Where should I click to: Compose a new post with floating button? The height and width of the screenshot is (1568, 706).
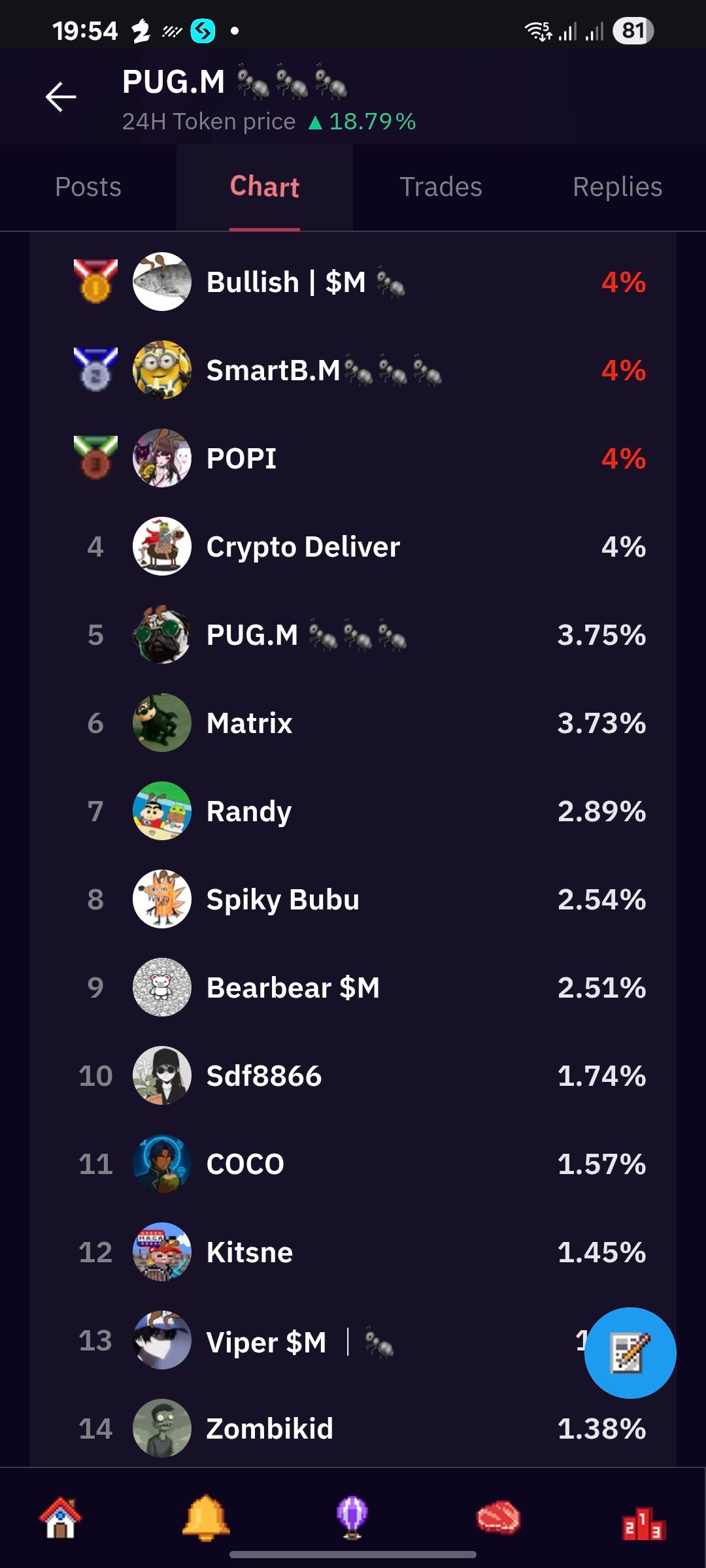tap(630, 1352)
